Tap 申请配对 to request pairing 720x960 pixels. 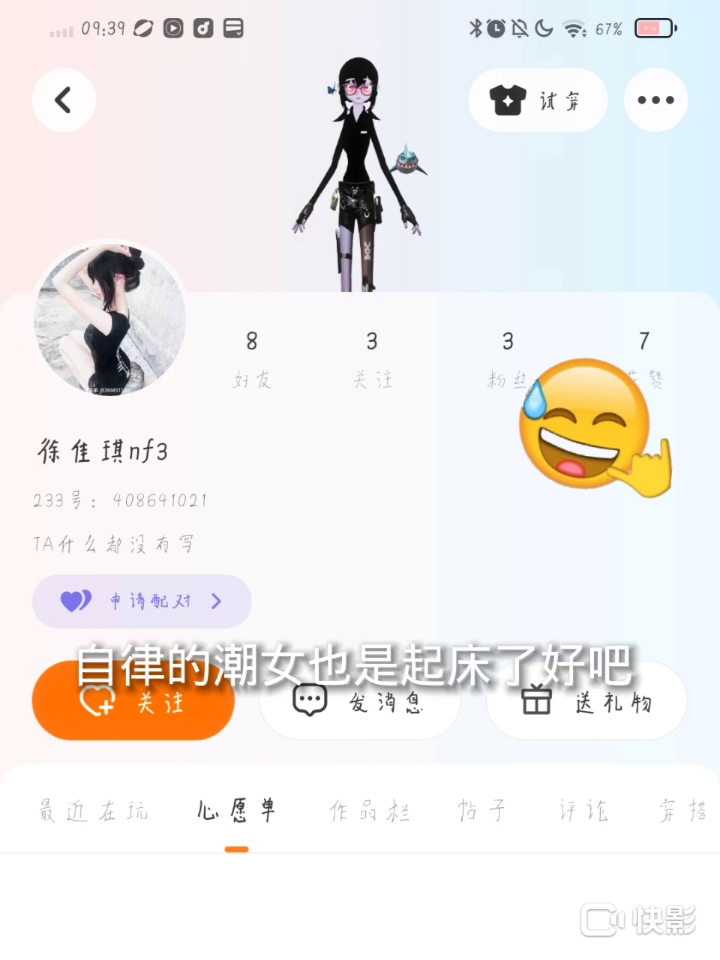click(x=142, y=601)
